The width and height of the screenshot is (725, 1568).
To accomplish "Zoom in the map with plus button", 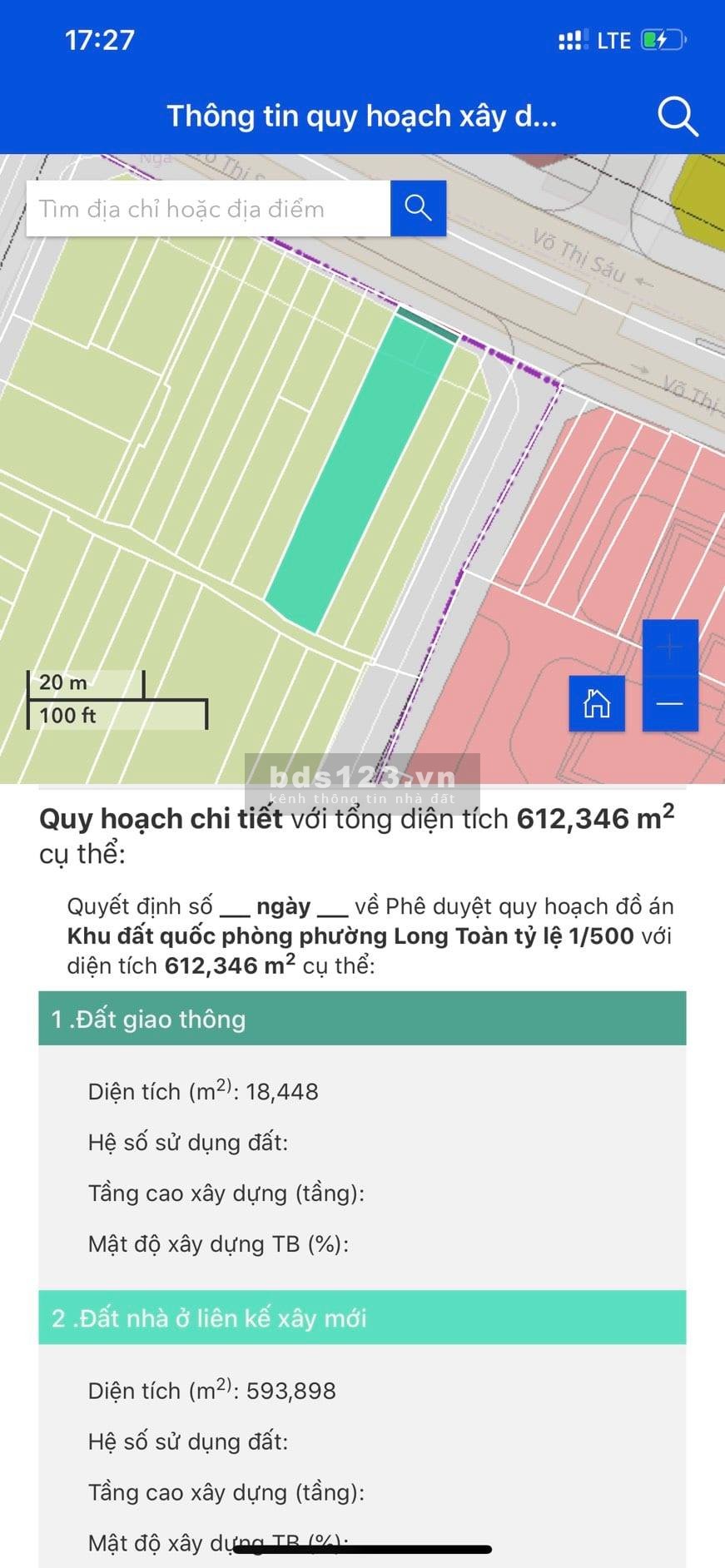I will point(670,647).
